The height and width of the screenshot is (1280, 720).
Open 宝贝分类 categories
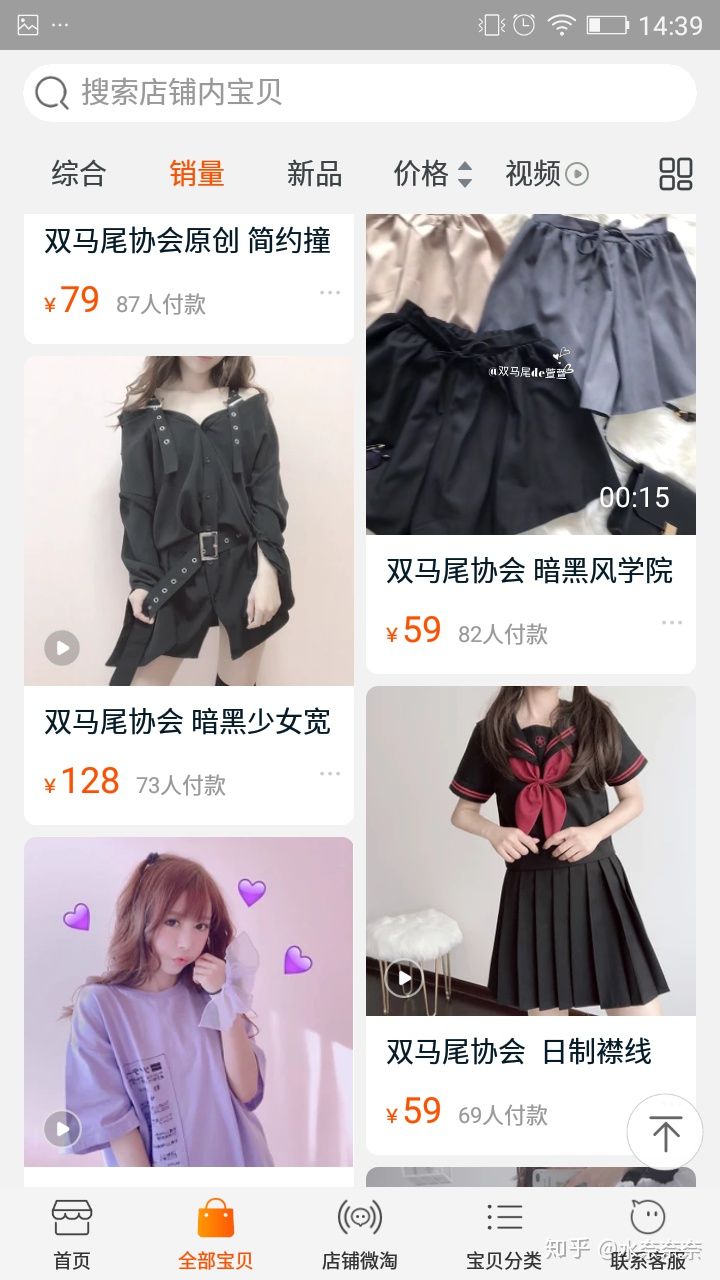[x=504, y=1235]
